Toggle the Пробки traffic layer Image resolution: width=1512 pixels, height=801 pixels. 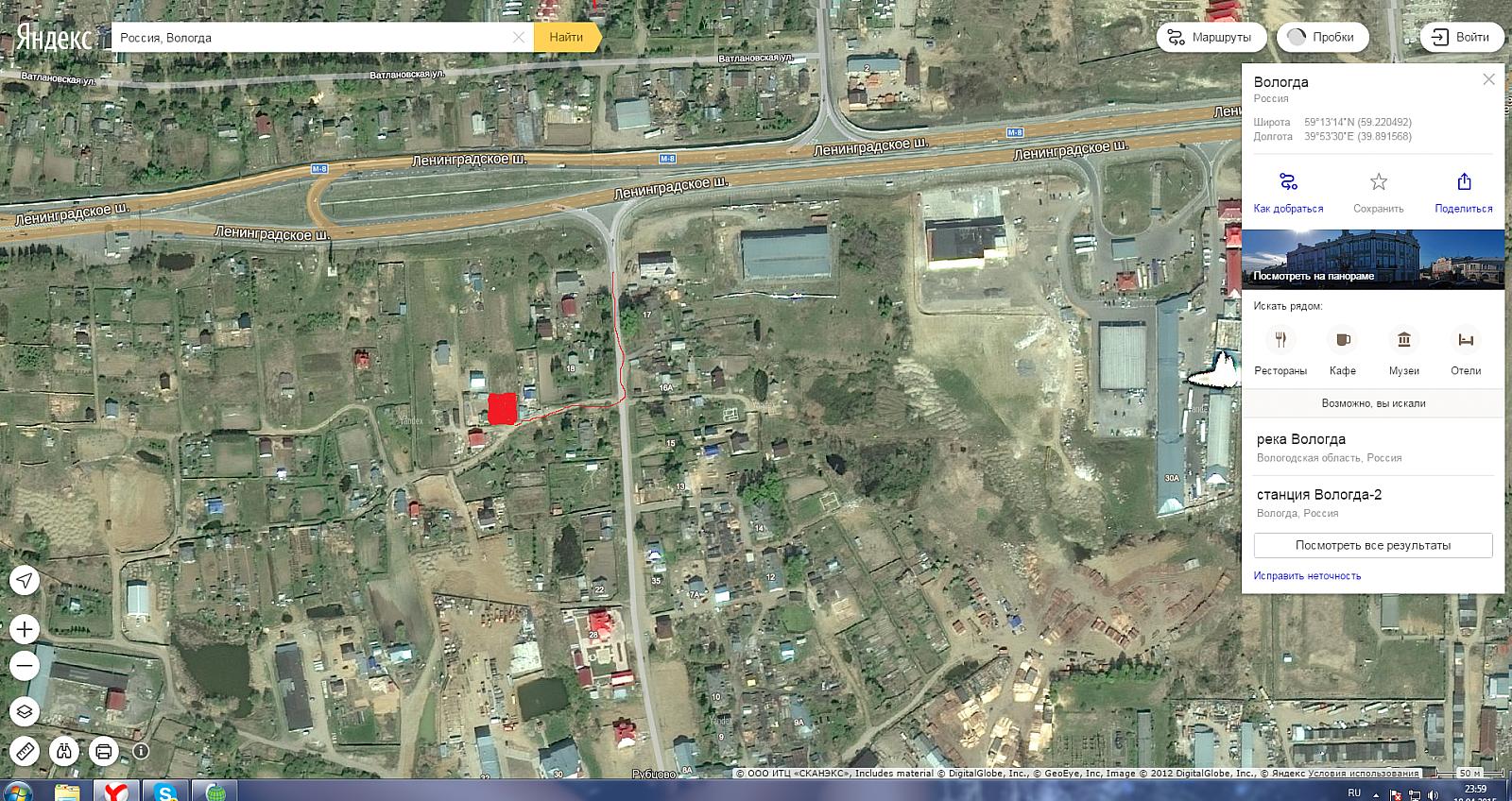tap(1322, 37)
